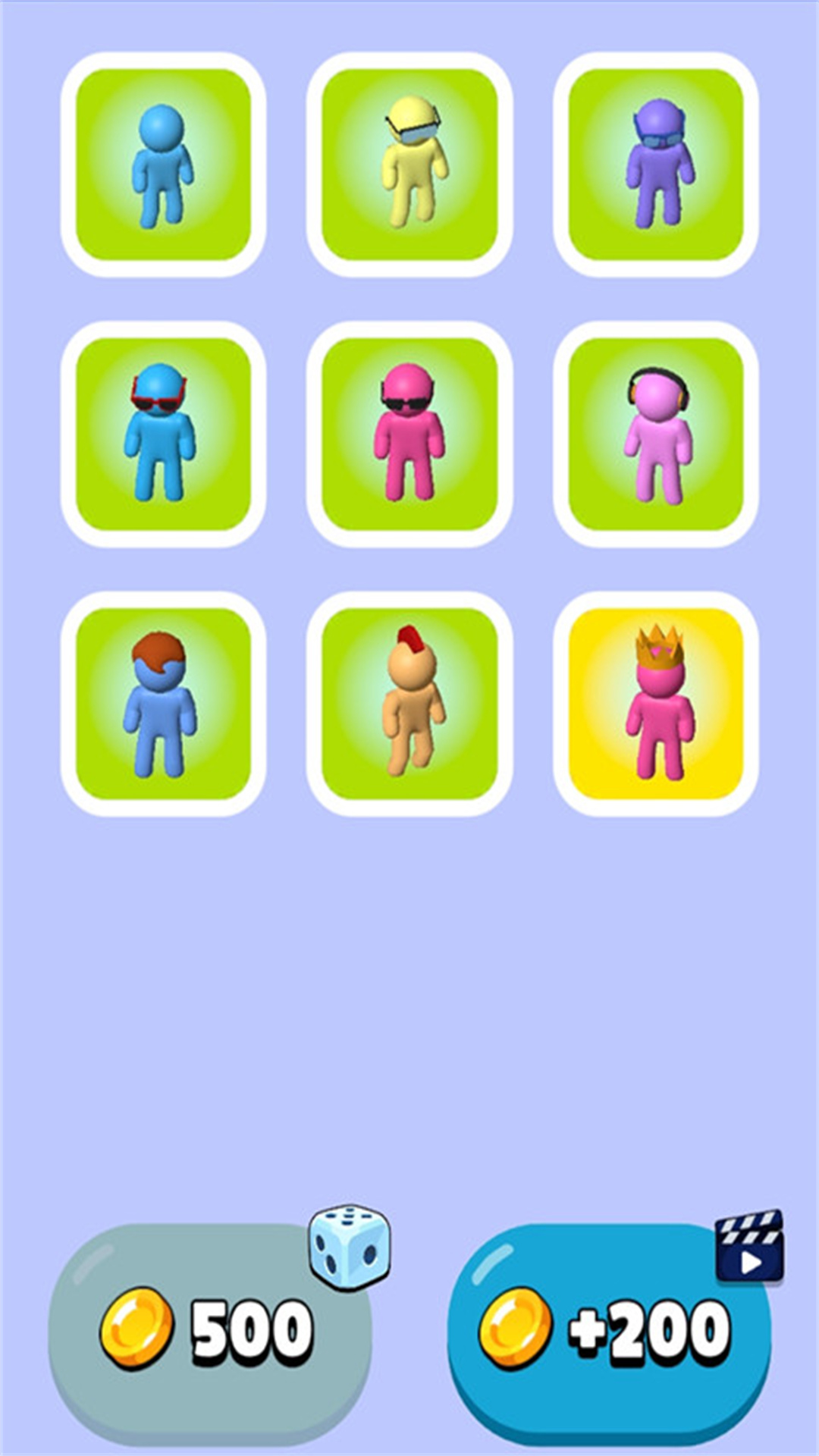Screen dimensions: 819x1456
Task: Select the pink character with gold crown
Action: (656, 704)
